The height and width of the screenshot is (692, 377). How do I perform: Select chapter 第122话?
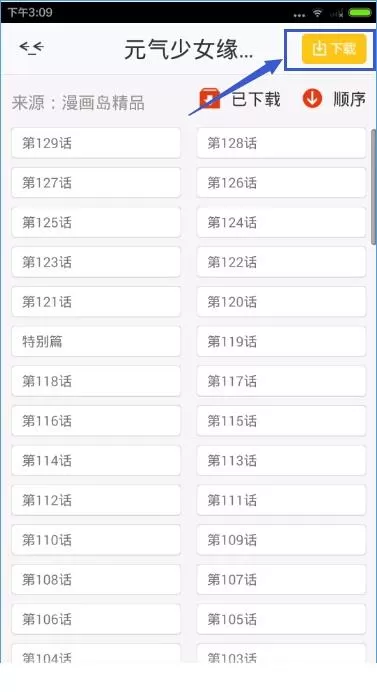click(x=281, y=262)
